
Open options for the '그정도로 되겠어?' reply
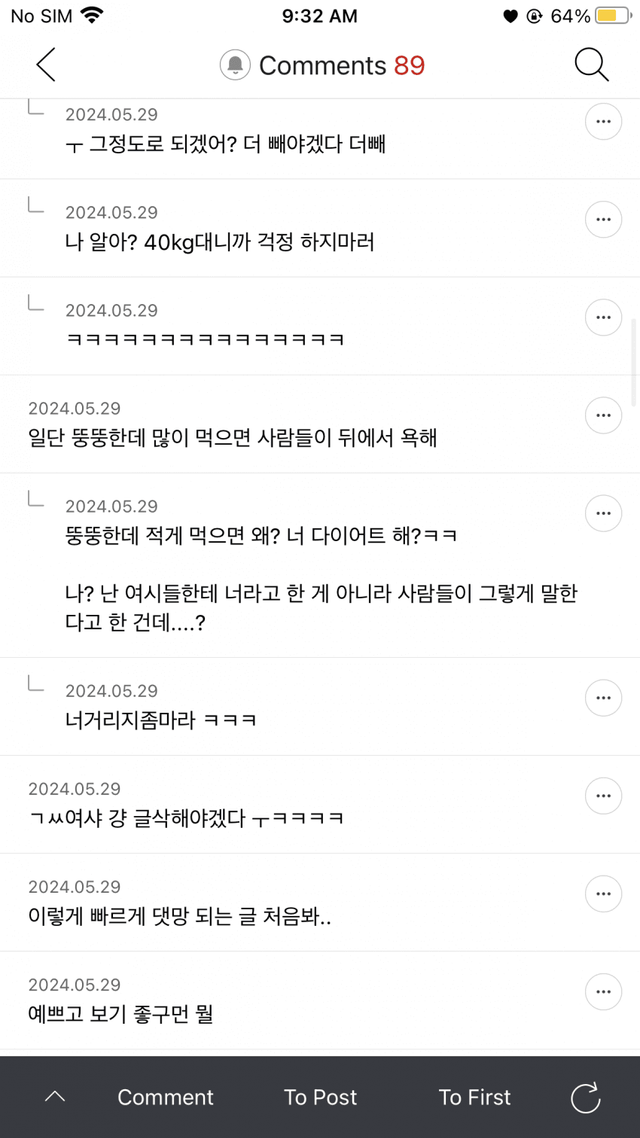tap(603, 121)
